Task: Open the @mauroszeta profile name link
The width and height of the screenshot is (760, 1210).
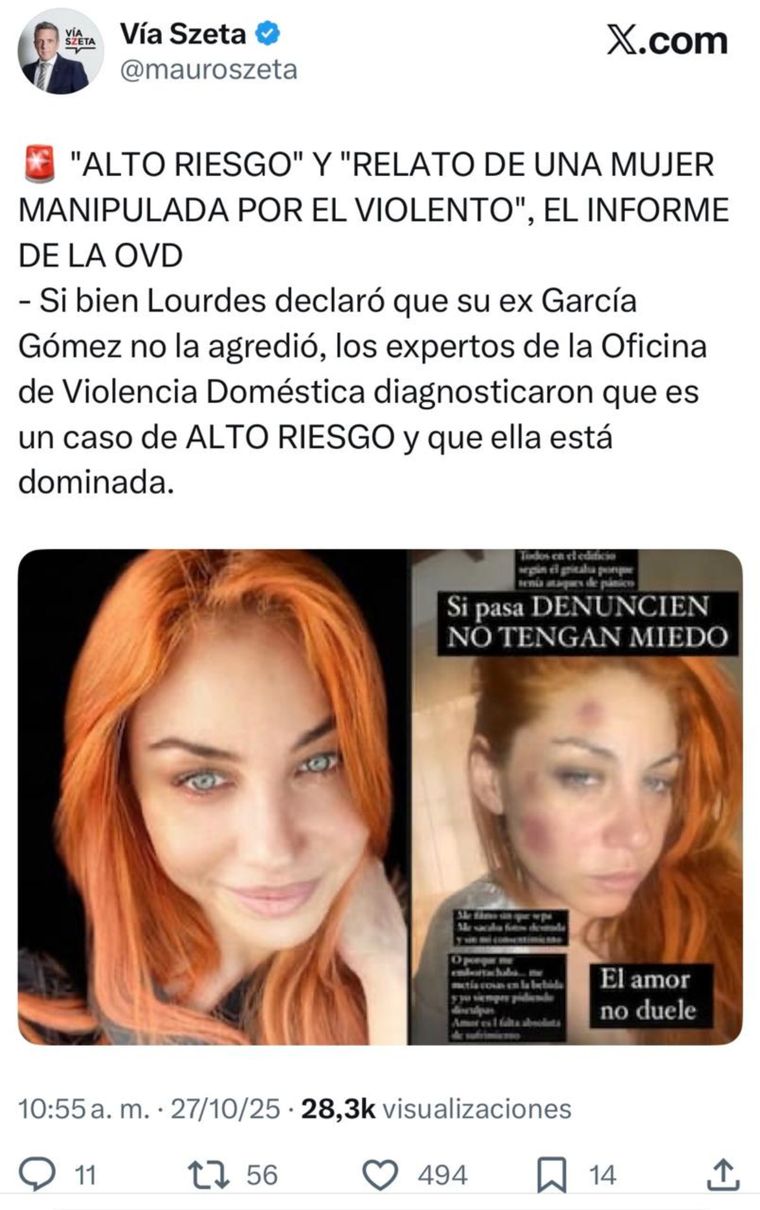Action: point(208,71)
